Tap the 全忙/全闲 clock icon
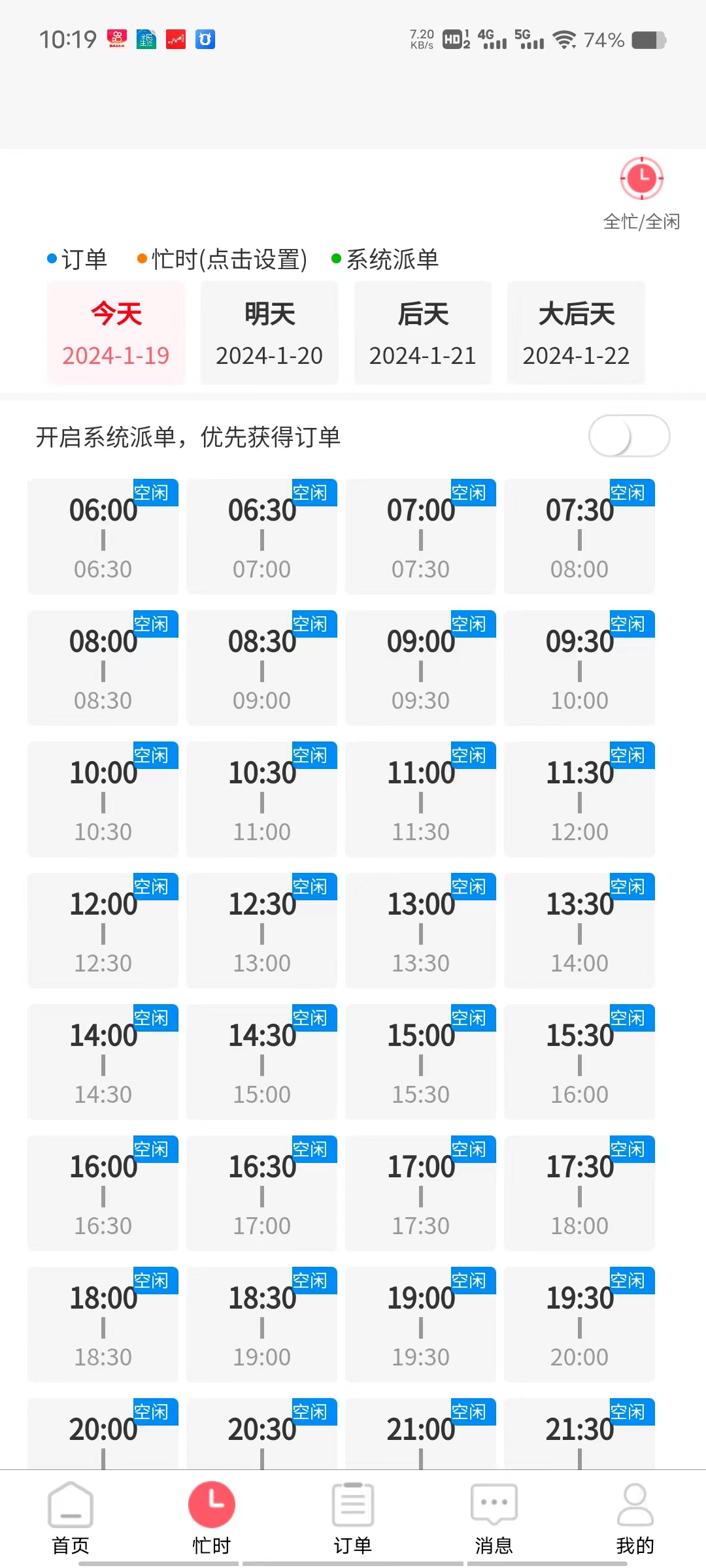This screenshot has height=1568, width=706. pos(642,178)
